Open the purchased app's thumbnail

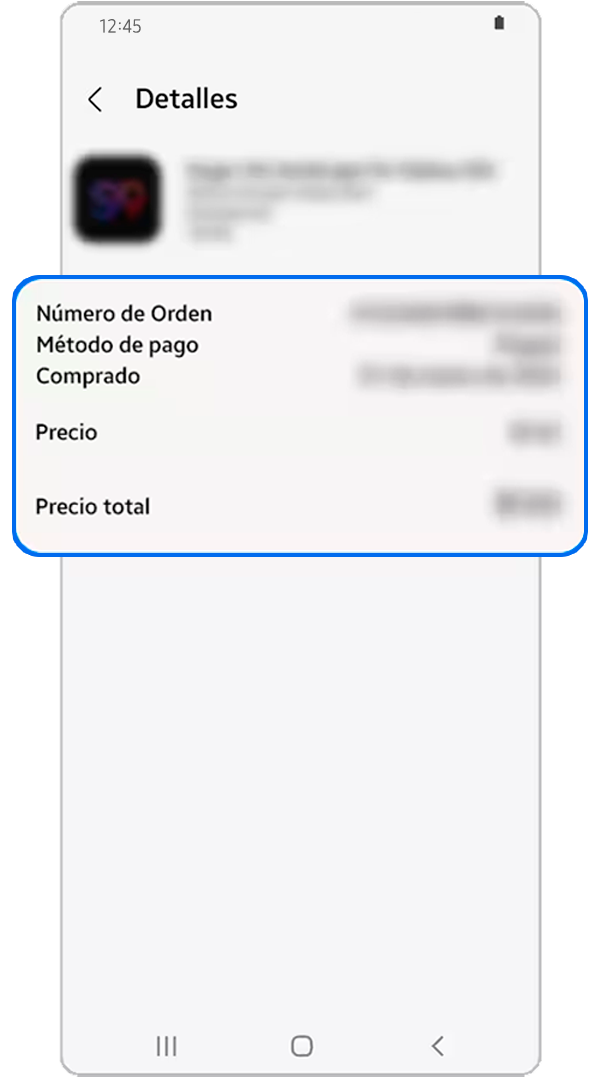[118, 198]
